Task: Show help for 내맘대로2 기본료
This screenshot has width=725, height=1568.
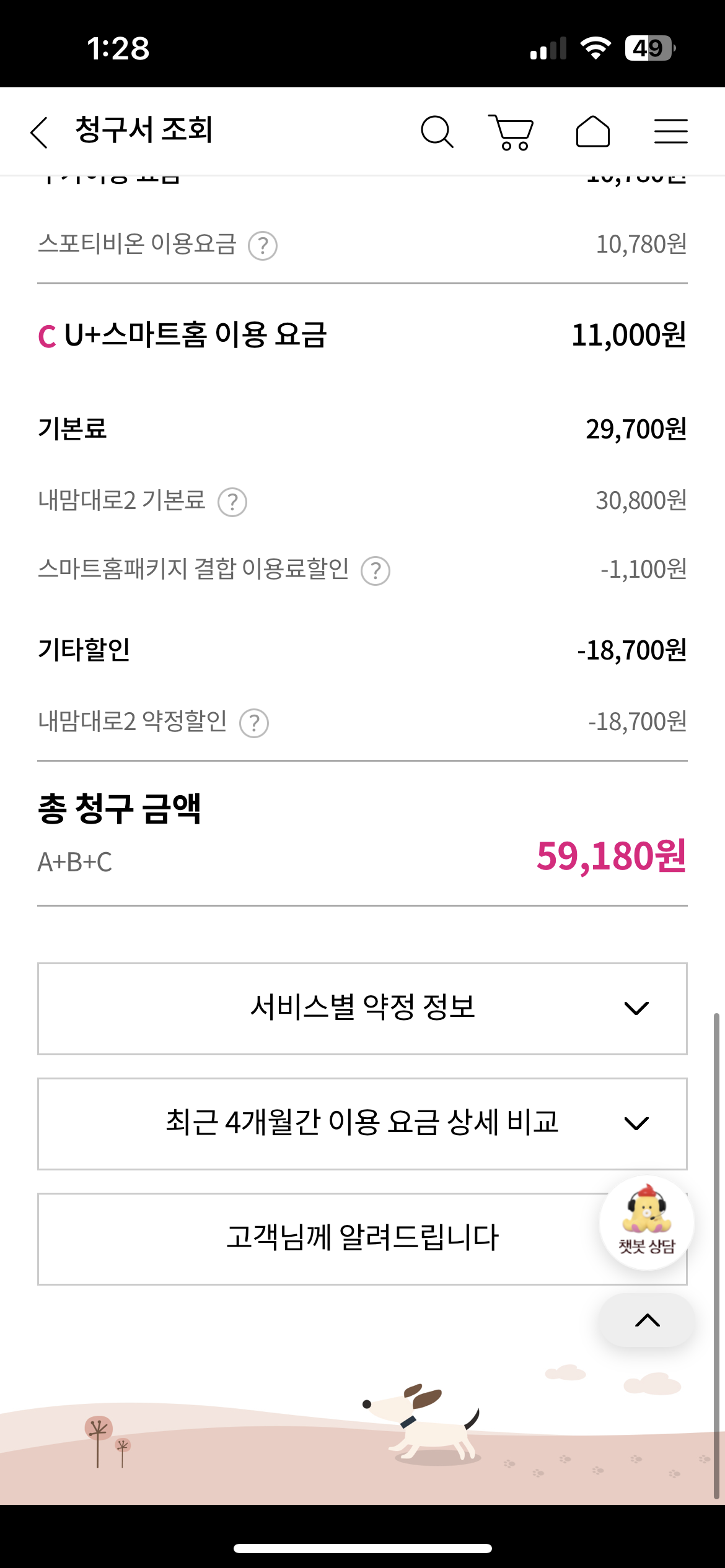Action: pyautogui.click(x=232, y=502)
